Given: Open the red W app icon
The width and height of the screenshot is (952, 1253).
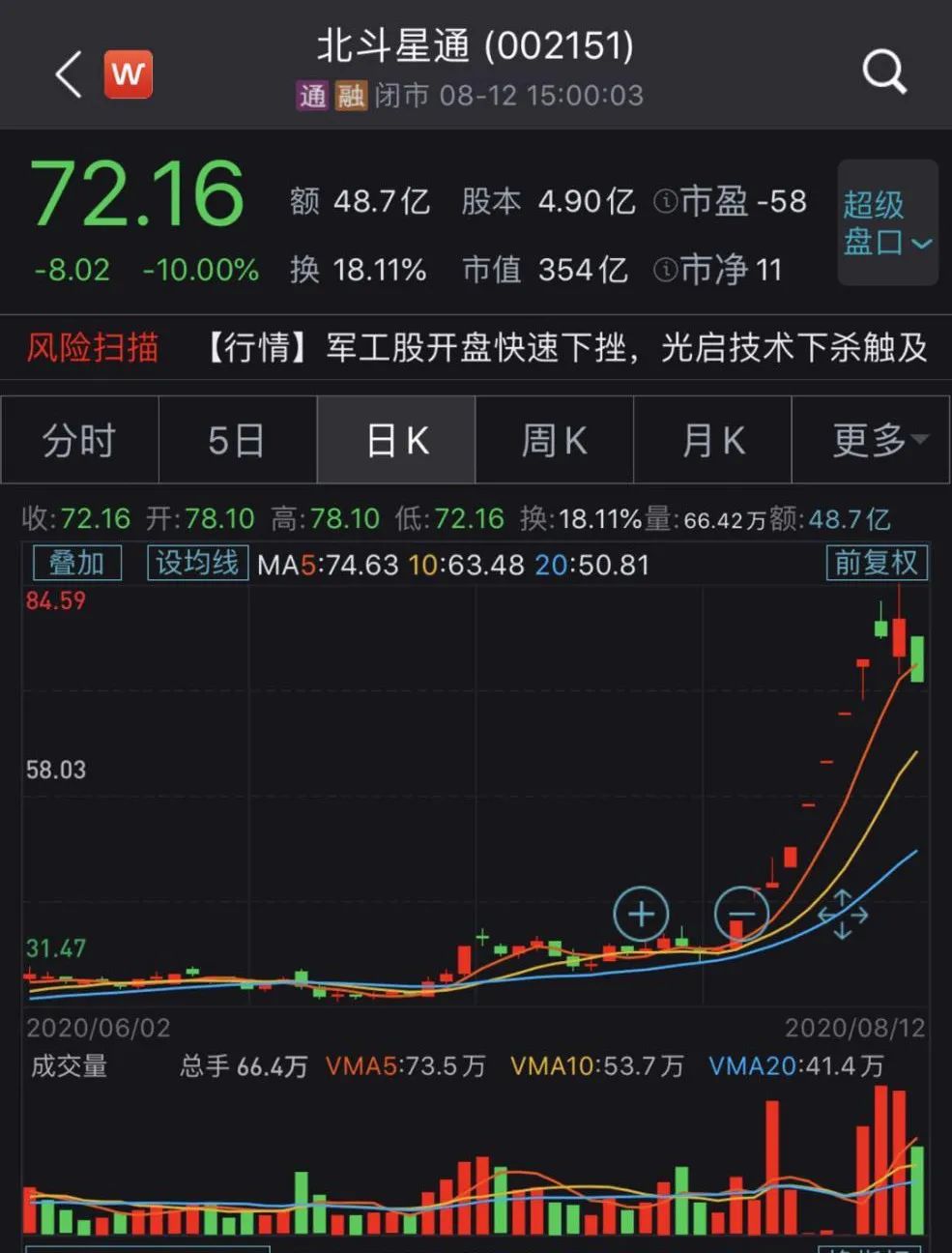Looking at the screenshot, I should pyautogui.click(x=128, y=74).
